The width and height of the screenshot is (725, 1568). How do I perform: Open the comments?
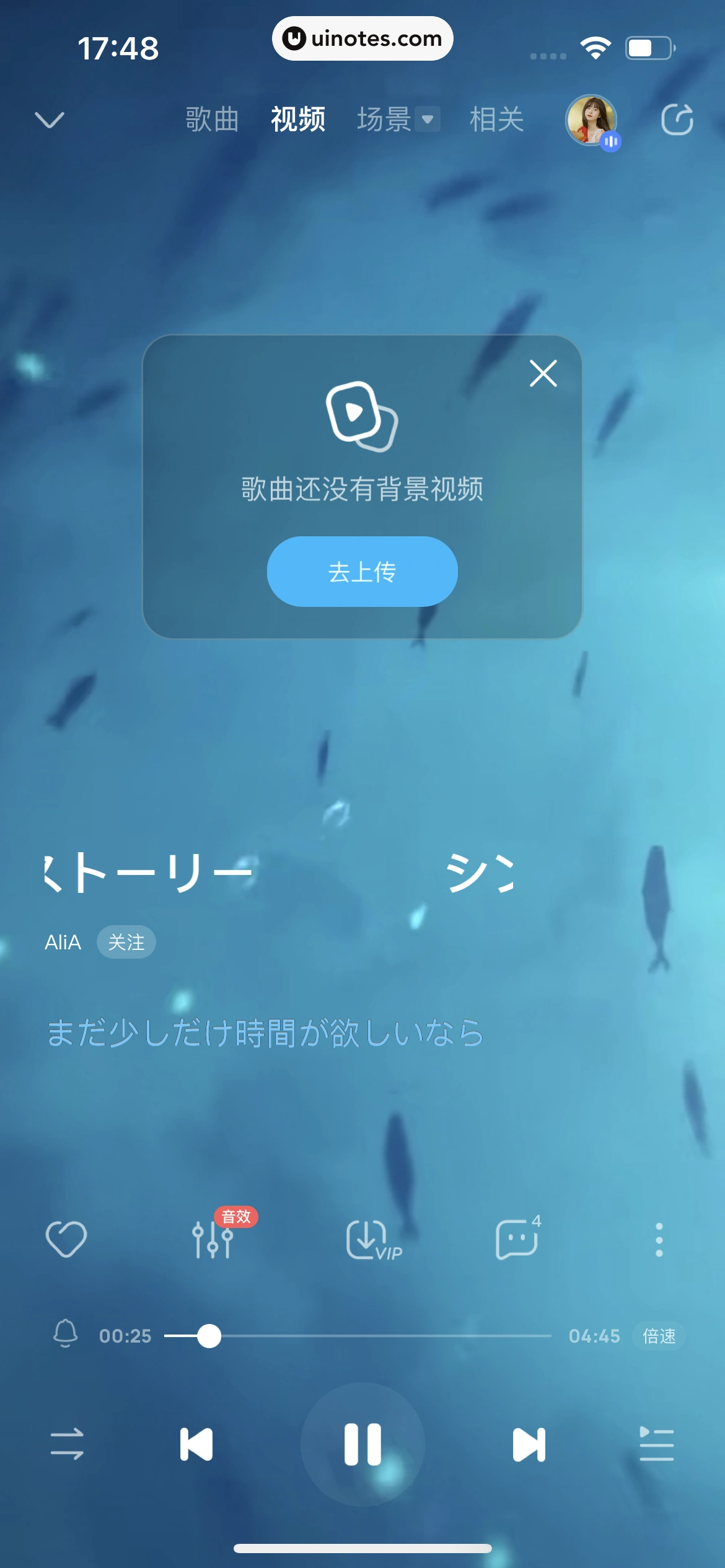pos(516,1239)
